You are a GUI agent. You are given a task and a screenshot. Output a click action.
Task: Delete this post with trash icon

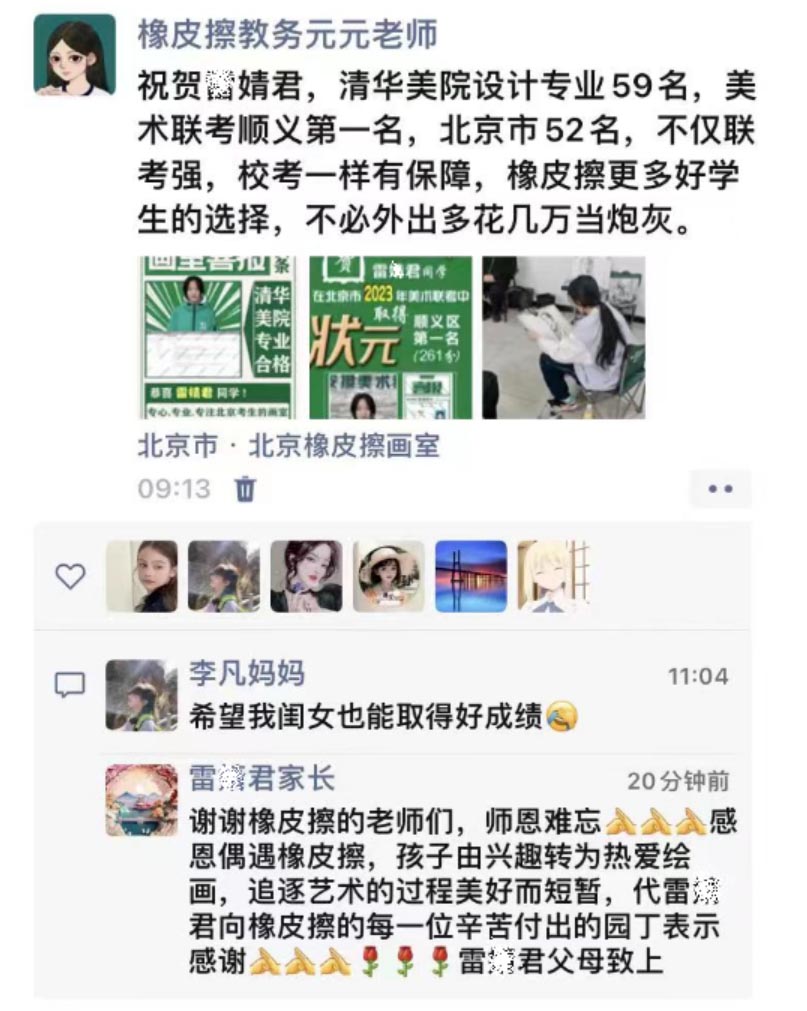tap(245, 489)
